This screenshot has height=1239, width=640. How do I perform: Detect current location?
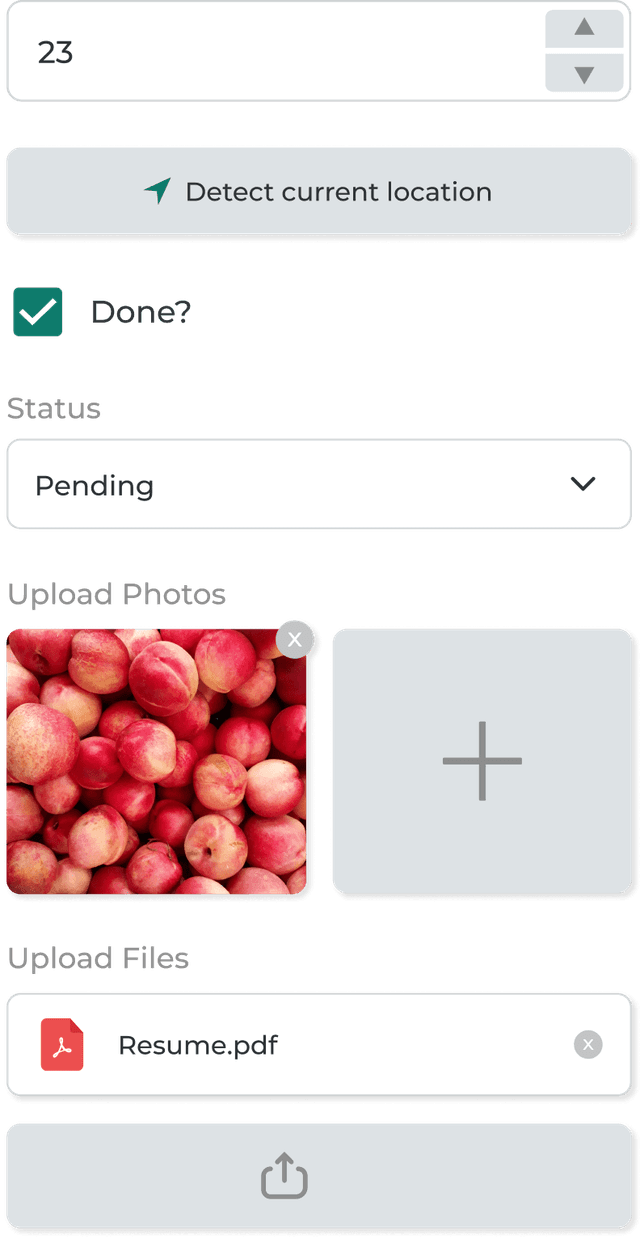point(319,192)
